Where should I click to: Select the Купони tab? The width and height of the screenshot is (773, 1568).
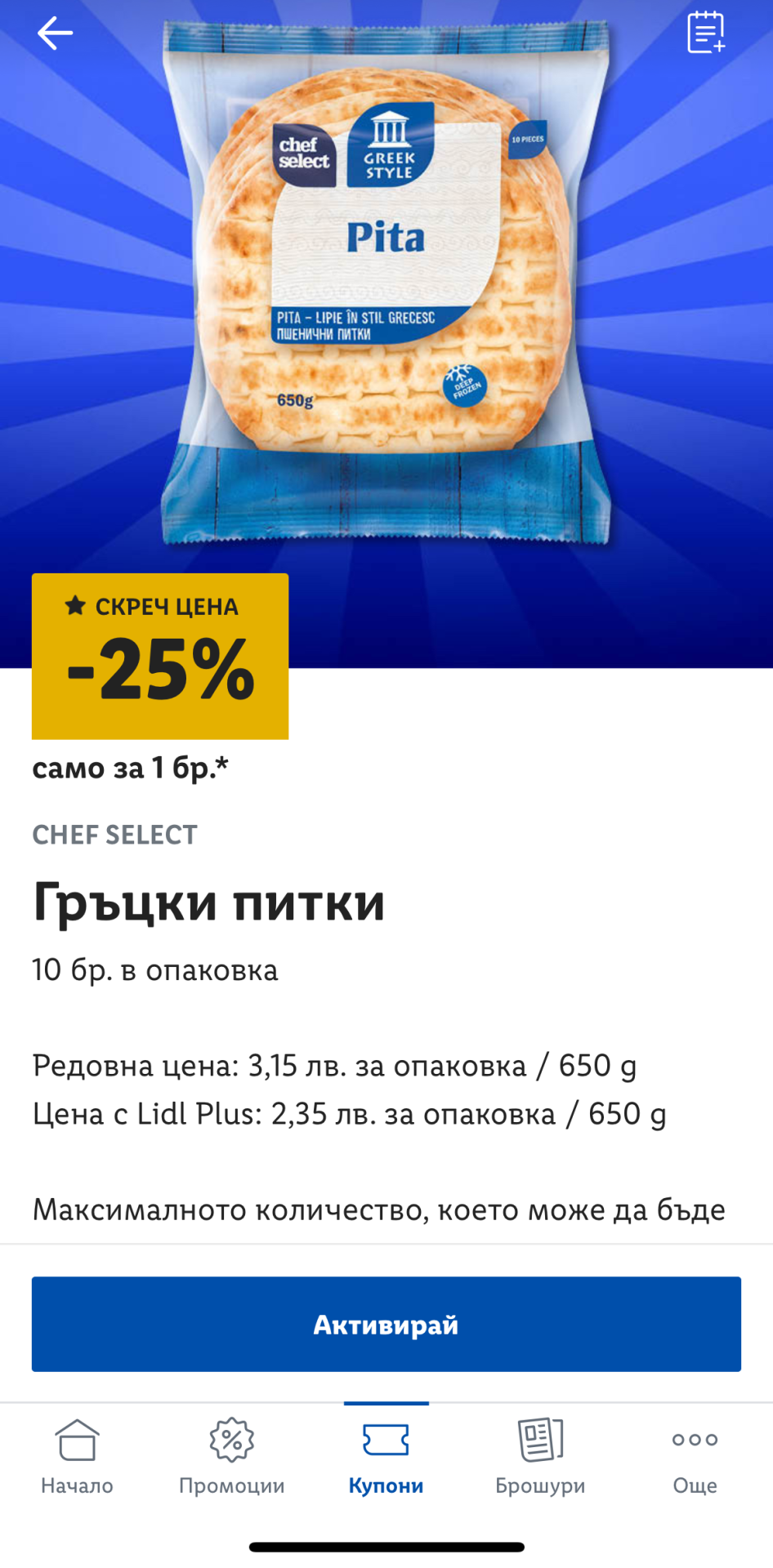pos(386,1457)
